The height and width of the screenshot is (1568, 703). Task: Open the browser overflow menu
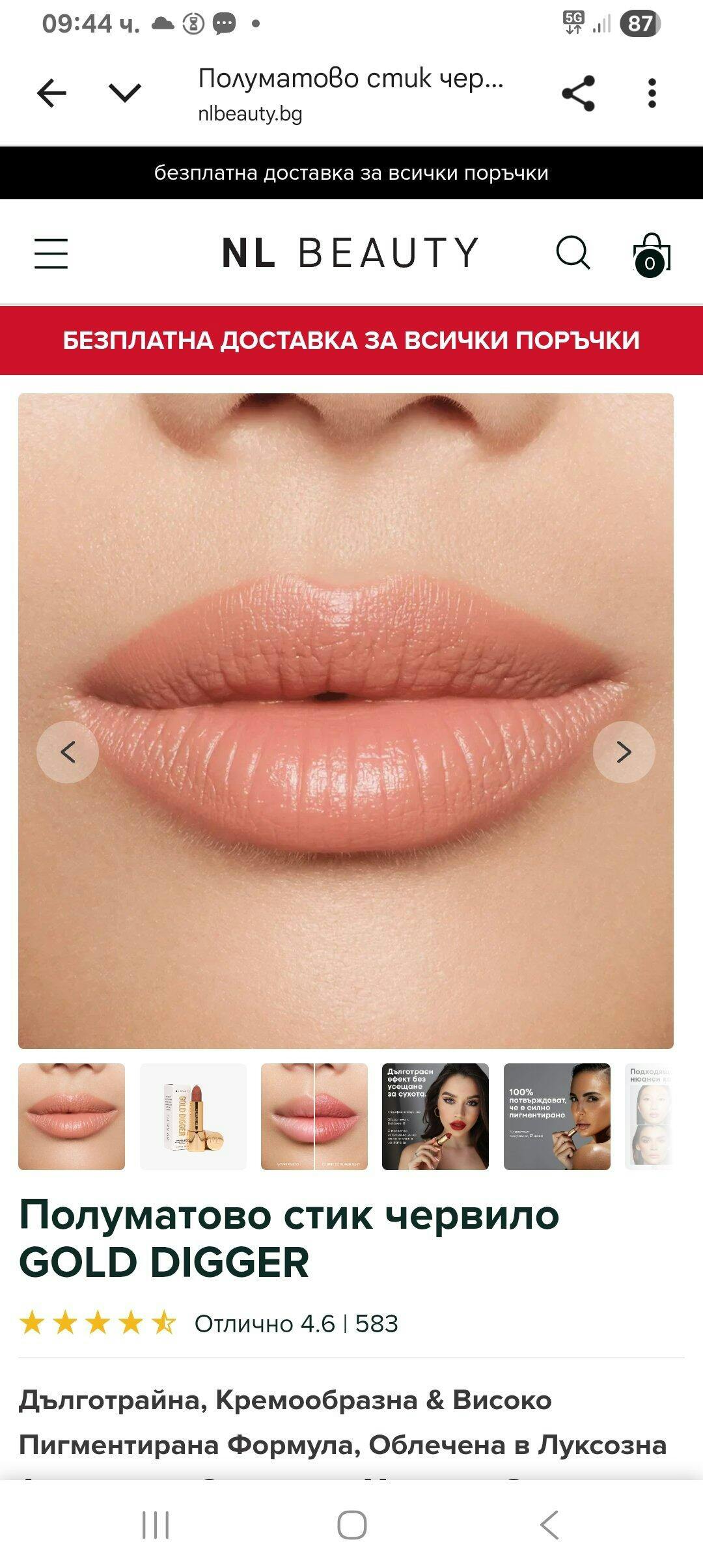pos(652,93)
